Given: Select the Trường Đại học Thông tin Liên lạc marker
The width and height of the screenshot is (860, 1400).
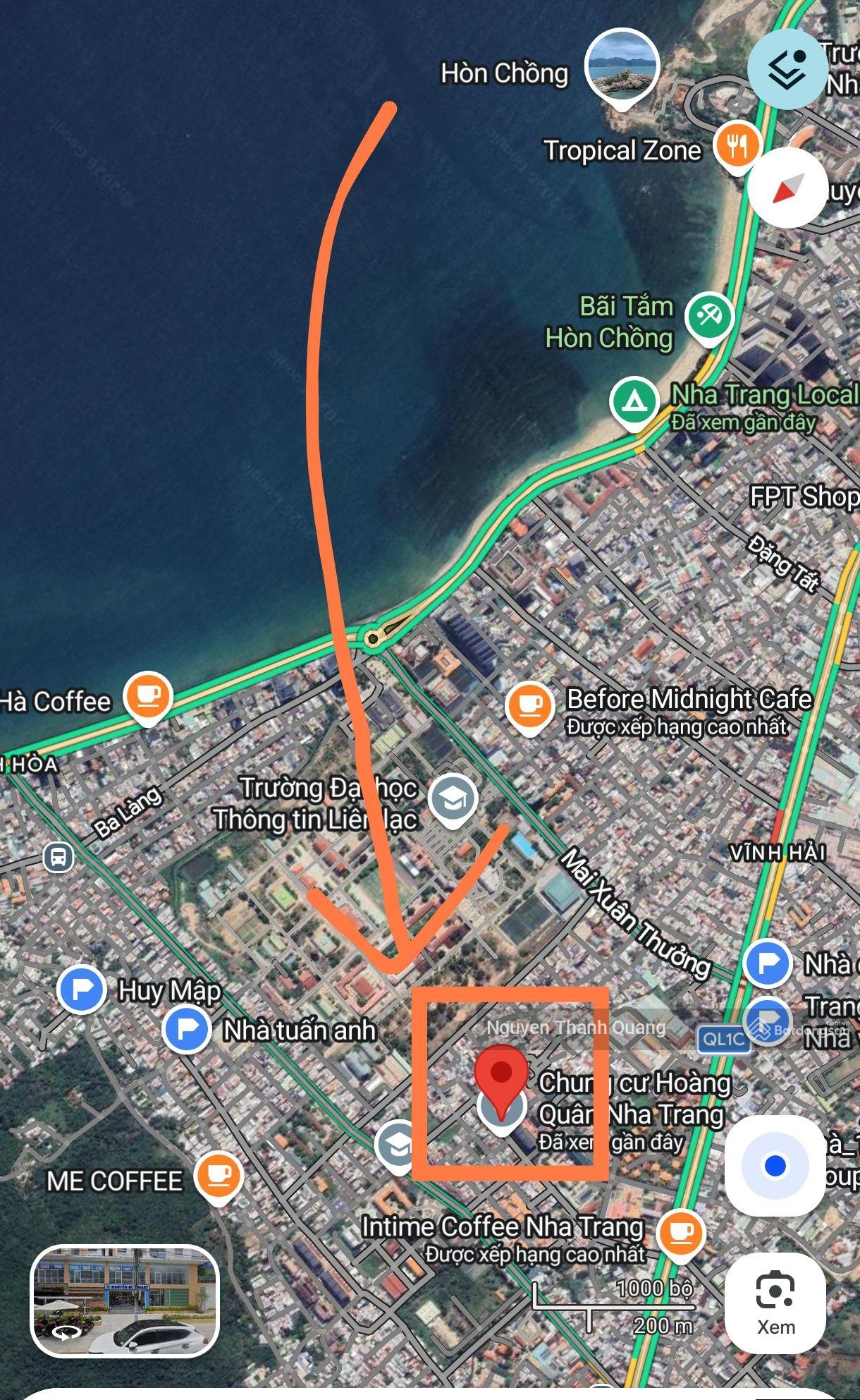Looking at the screenshot, I should [453, 799].
